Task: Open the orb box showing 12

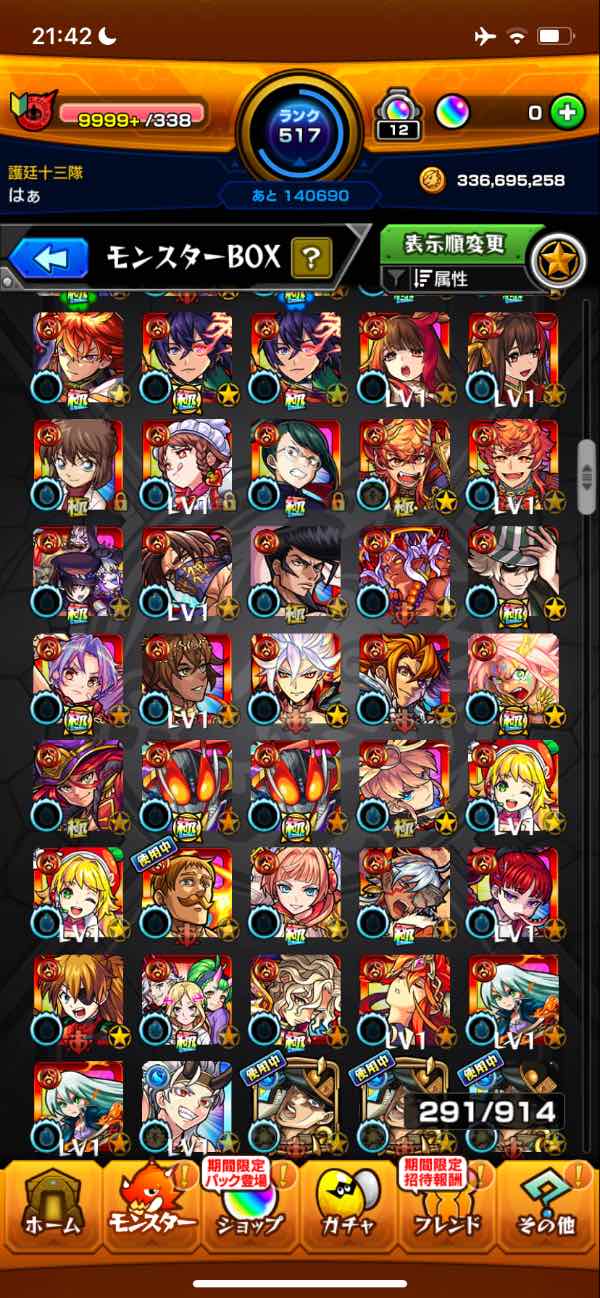Action: [x=397, y=114]
